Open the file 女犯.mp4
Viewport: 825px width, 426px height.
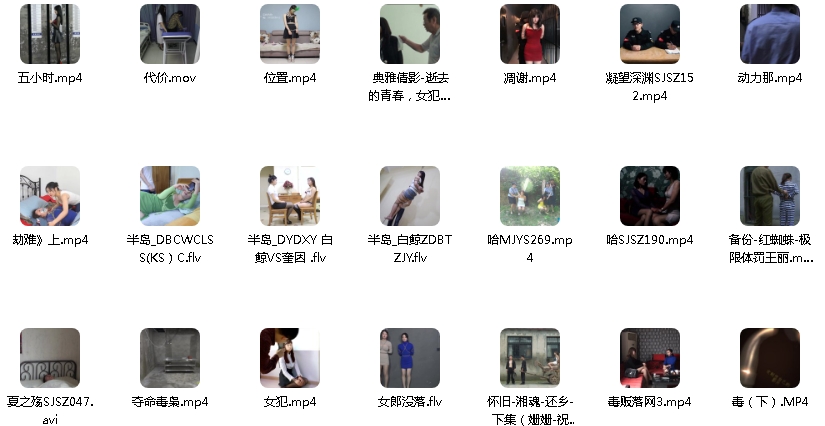click(290, 358)
